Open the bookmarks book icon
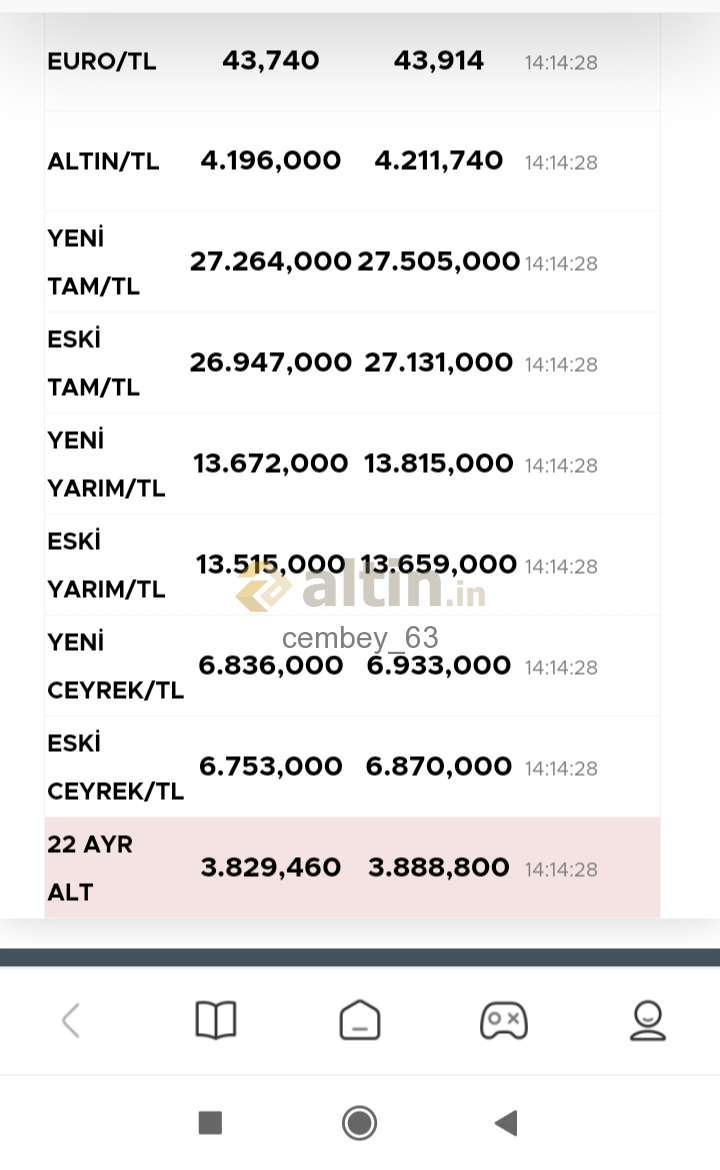 (216, 1020)
